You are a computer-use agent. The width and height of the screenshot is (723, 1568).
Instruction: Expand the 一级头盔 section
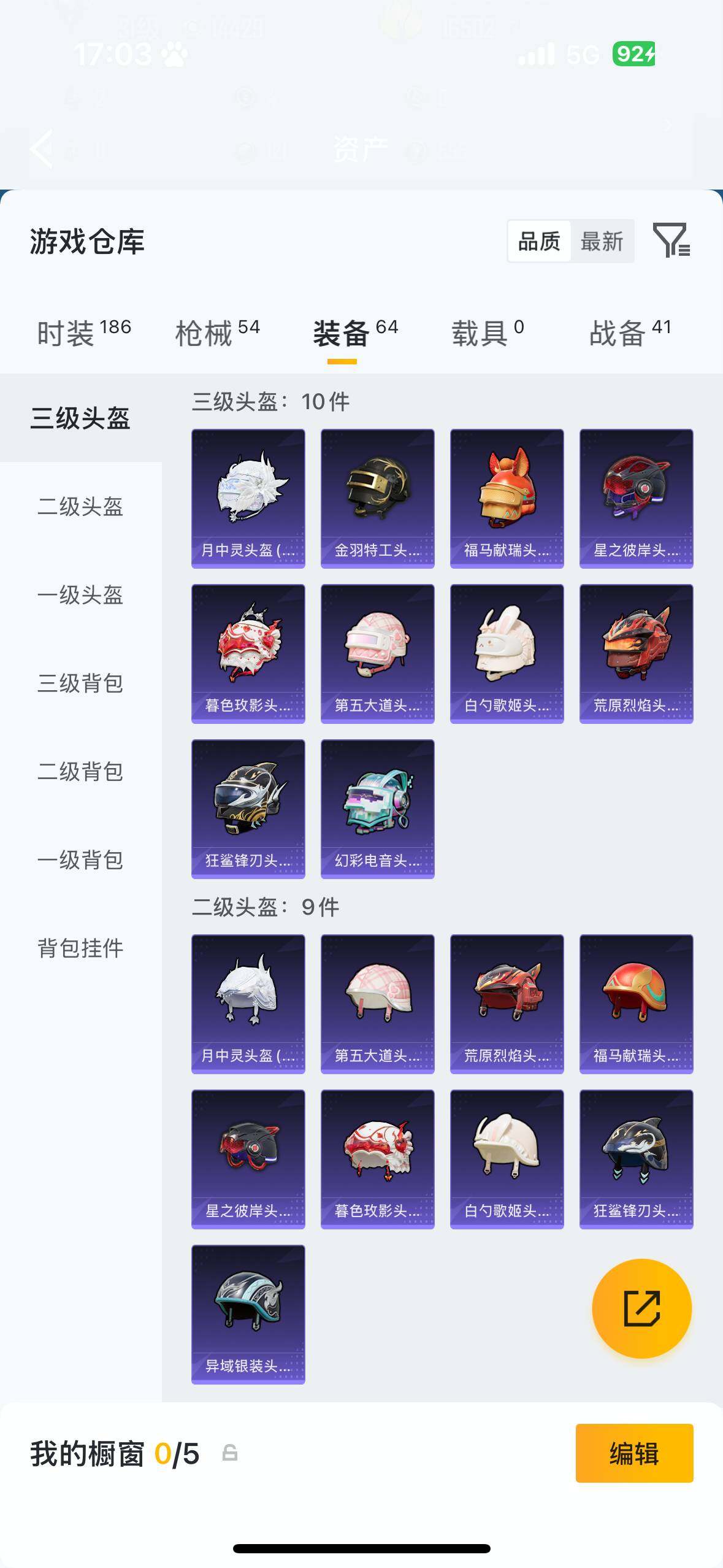tap(81, 596)
